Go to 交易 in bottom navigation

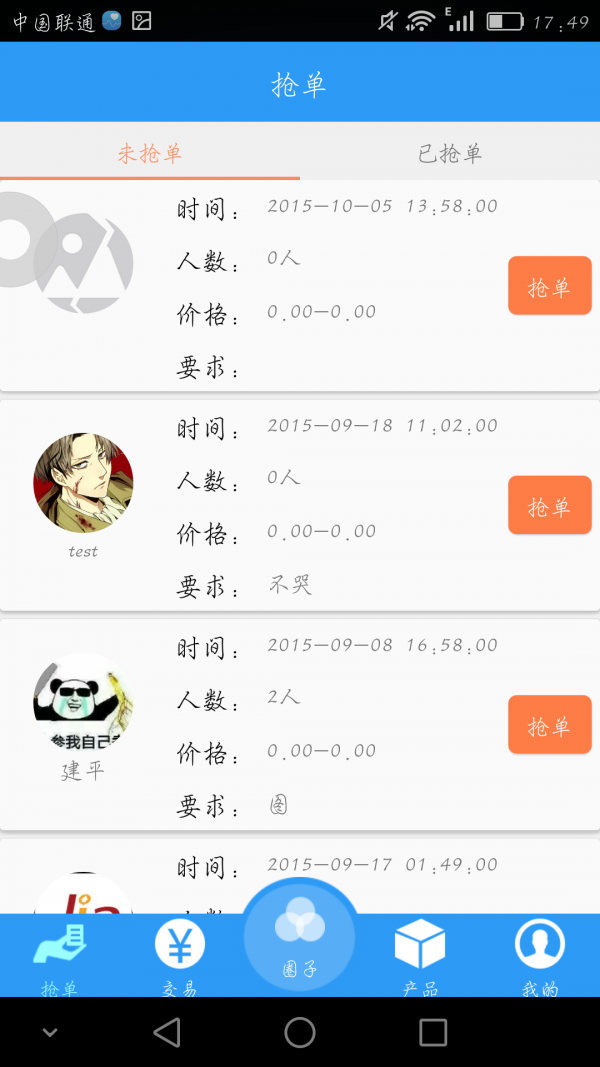coord(180,956)
